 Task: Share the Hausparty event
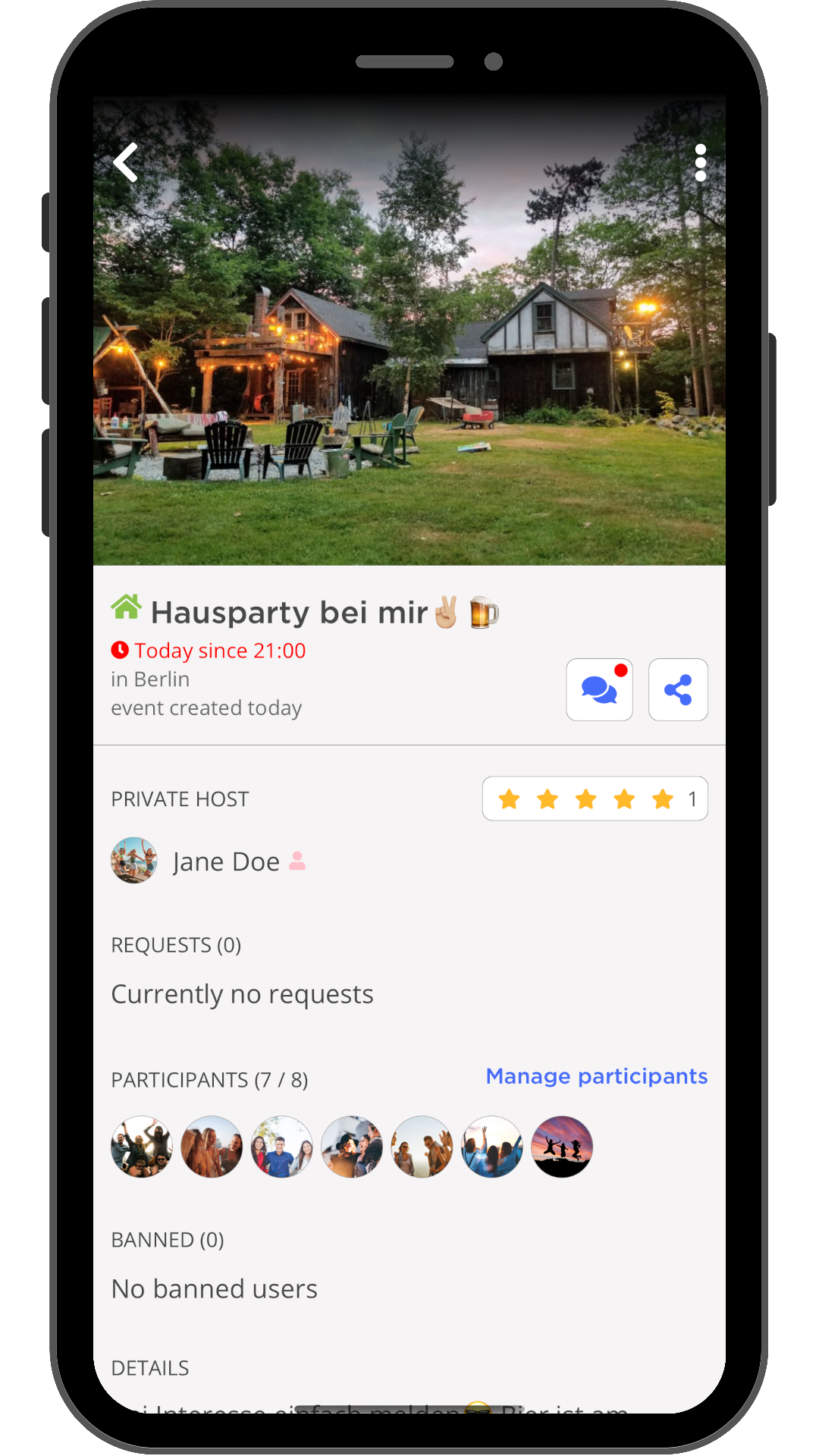[678, 689]
